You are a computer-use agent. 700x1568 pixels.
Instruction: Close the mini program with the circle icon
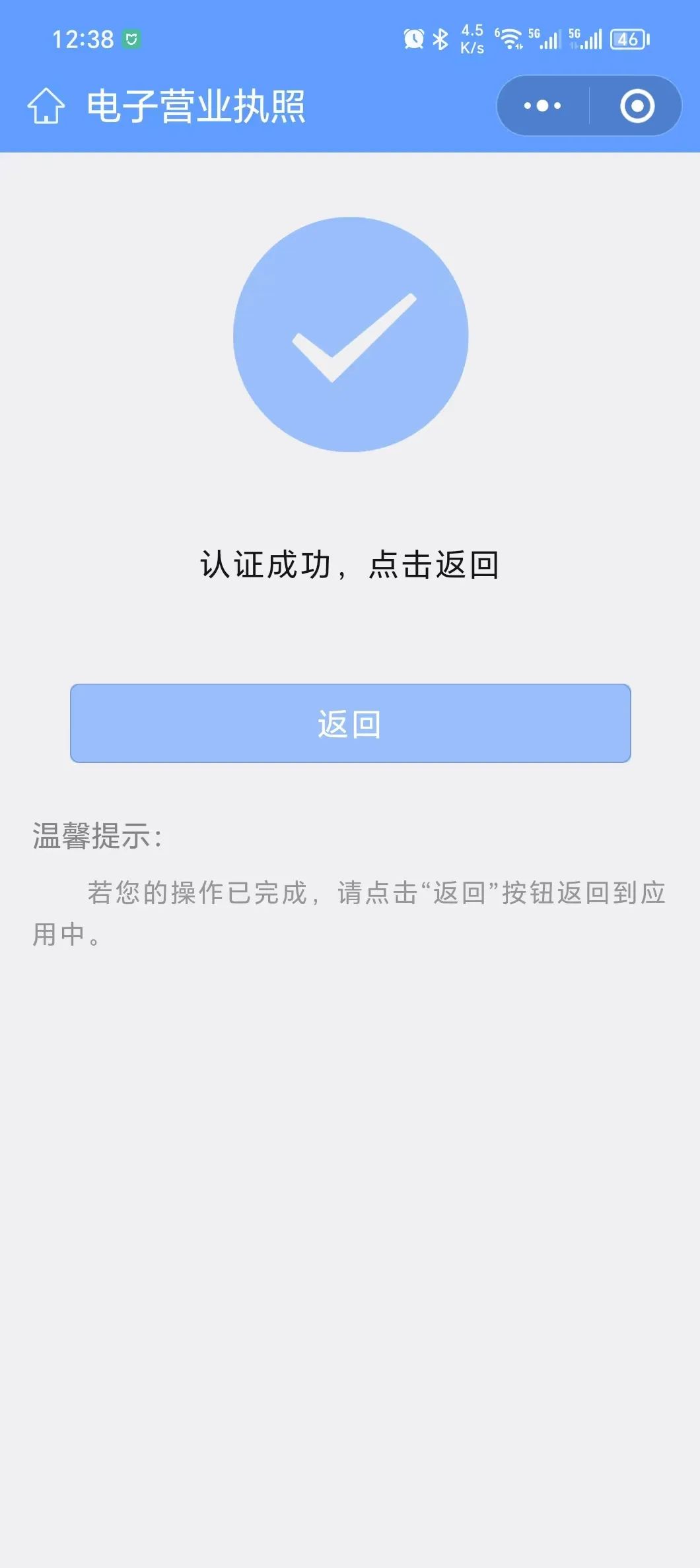pyautogui.click(x=637, y=106)
